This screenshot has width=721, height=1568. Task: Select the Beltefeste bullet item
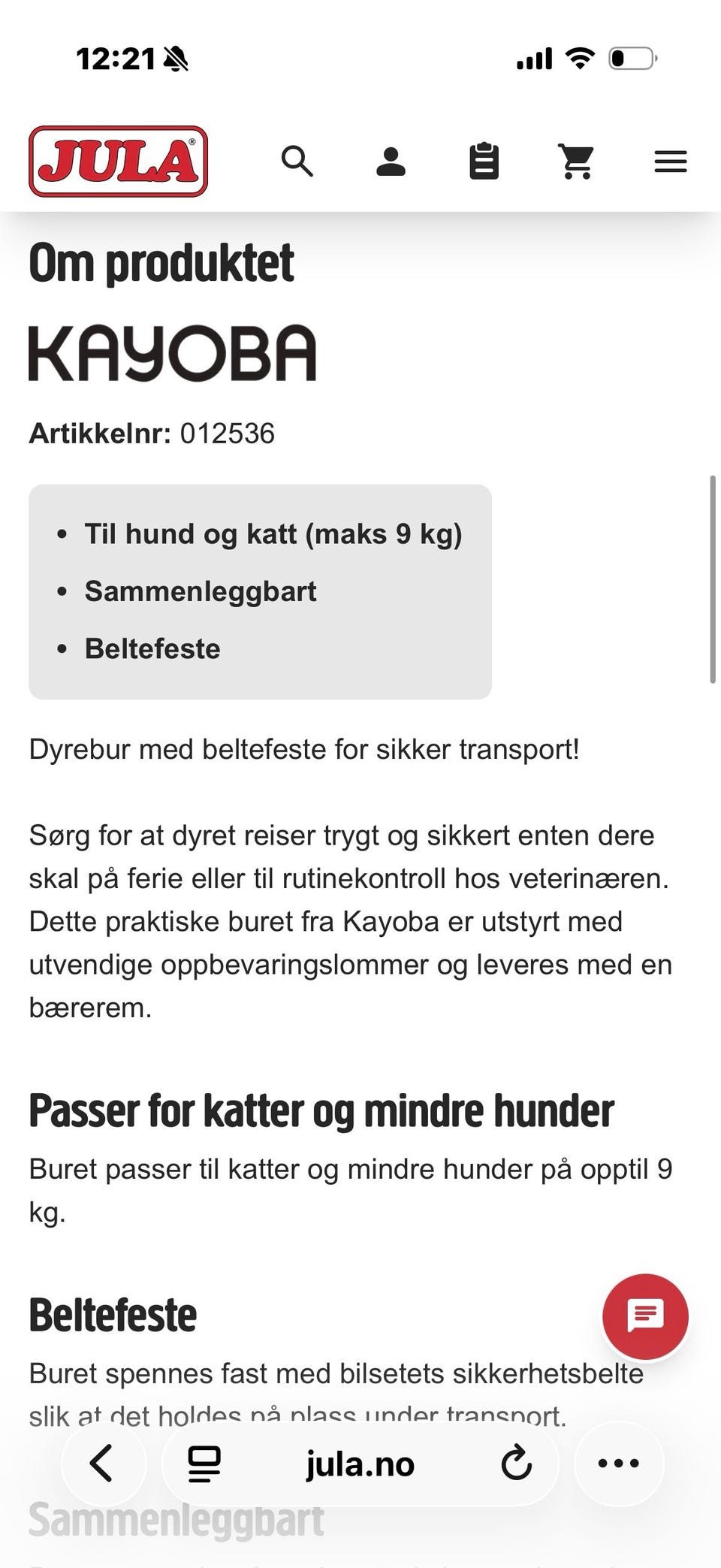coord(152,648)
